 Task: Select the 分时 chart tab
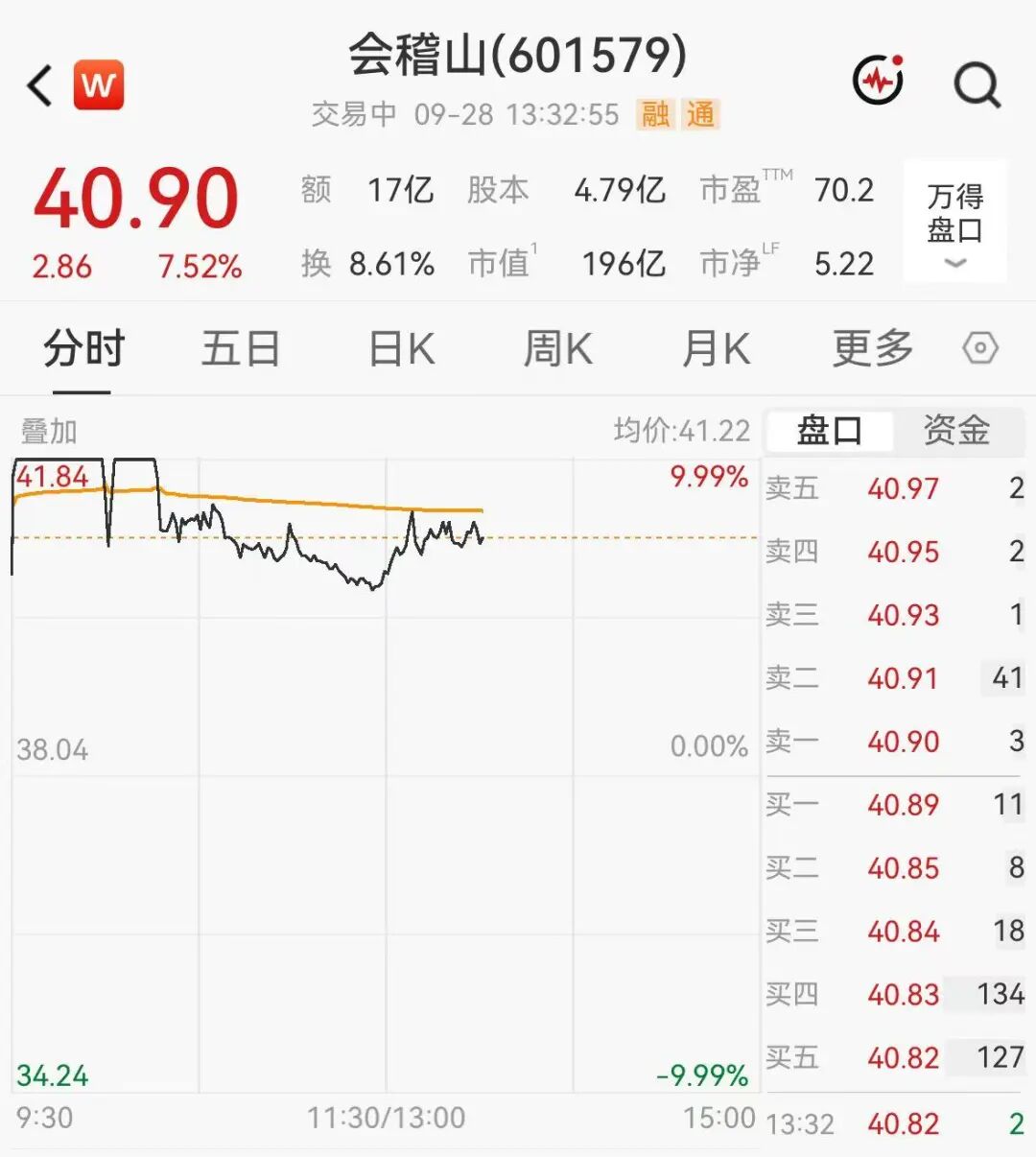click(82, 348)
